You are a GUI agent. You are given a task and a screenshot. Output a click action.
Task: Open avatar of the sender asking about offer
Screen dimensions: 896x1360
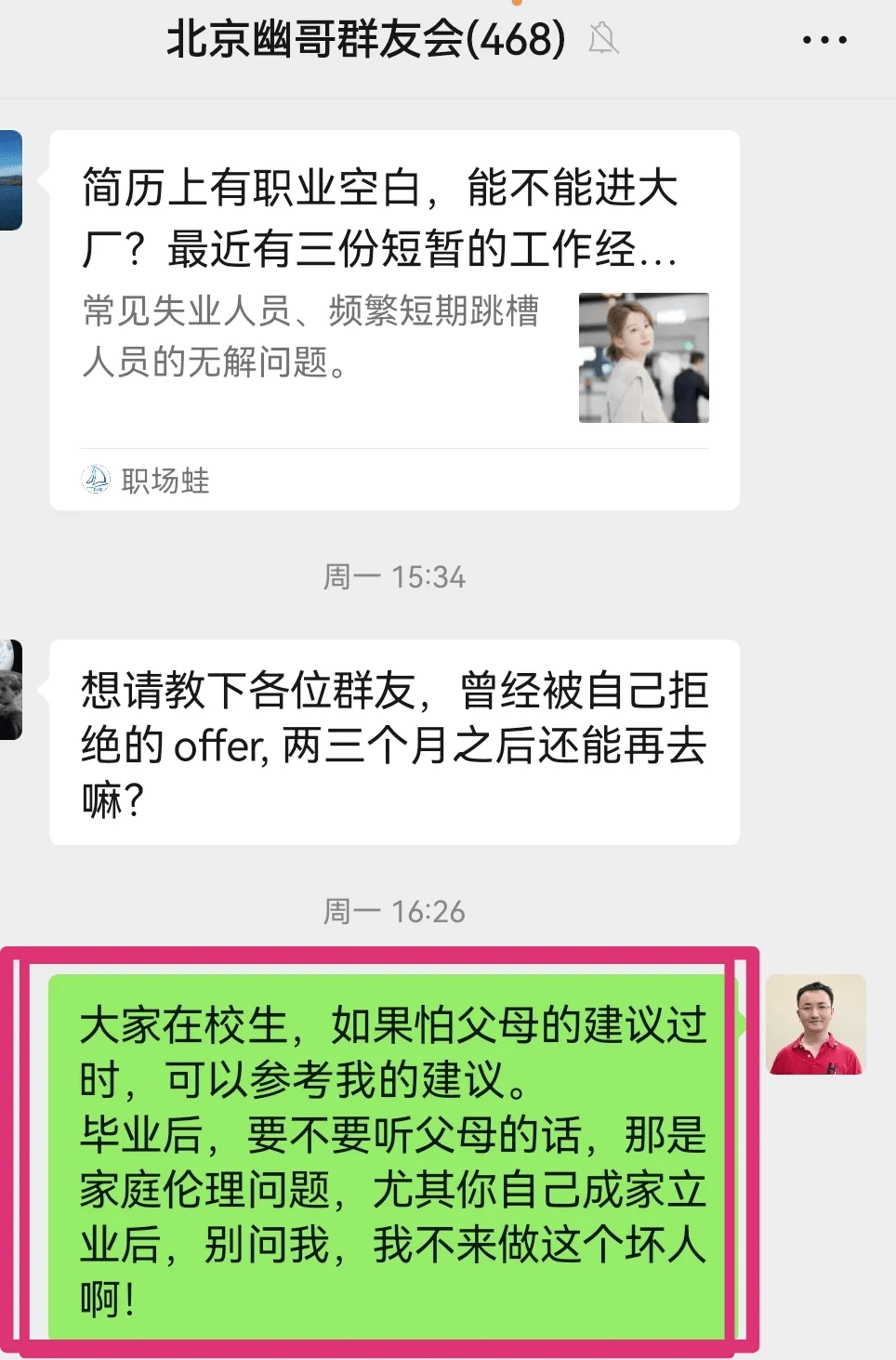[10, 690]
